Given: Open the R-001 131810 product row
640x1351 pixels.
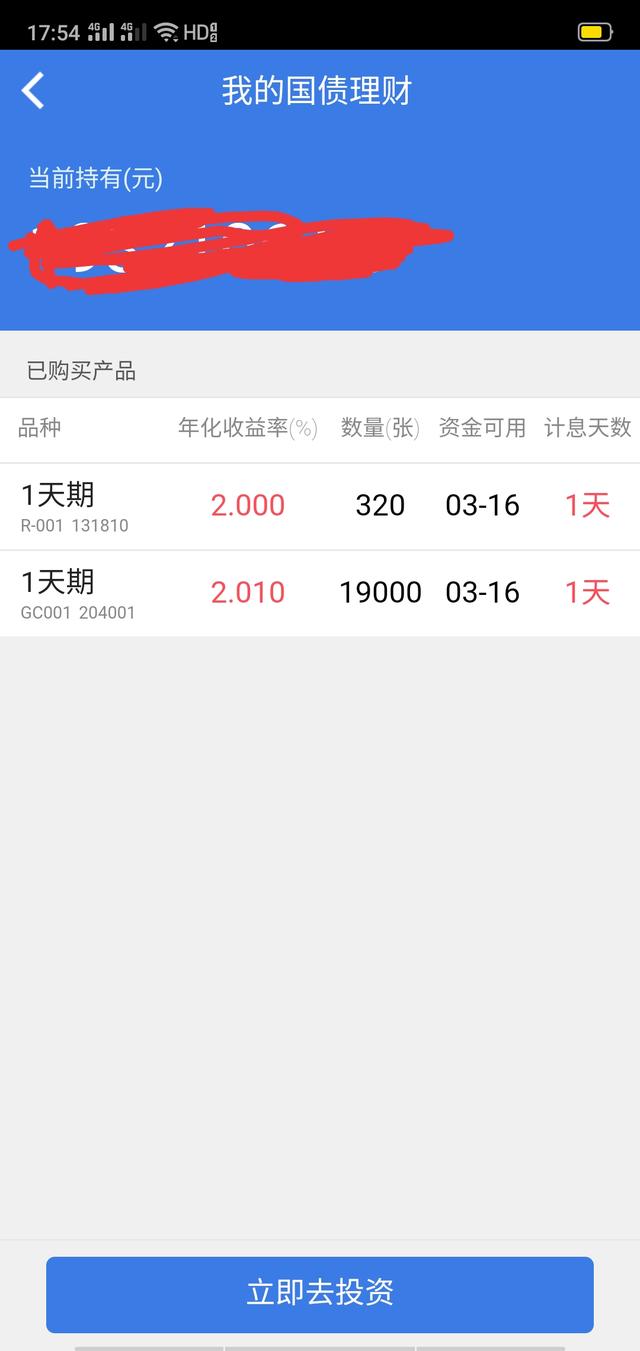Looking at the screenshot, I should click(320, 507).
